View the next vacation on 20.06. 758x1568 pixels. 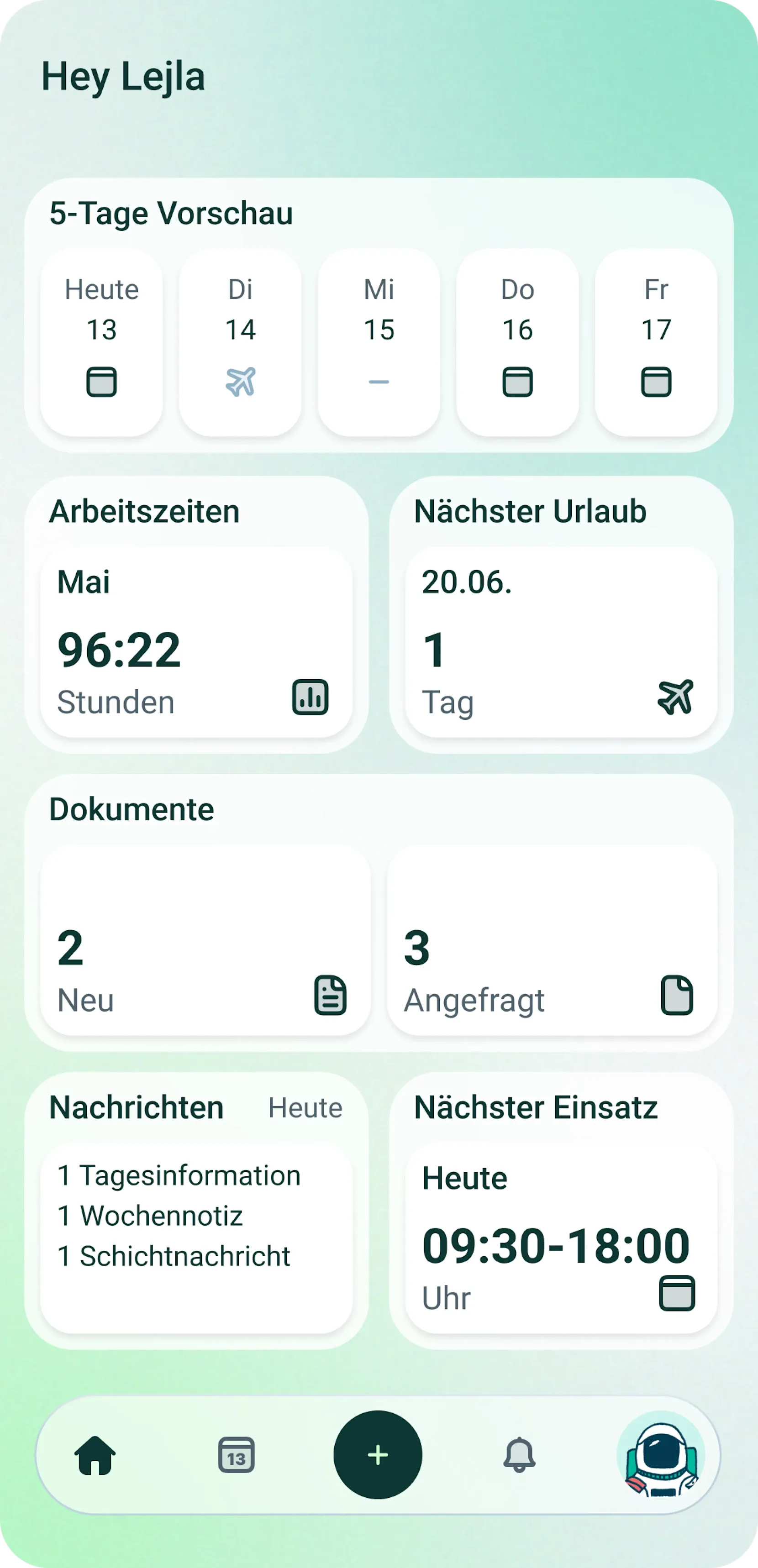(x=561, y=642)
